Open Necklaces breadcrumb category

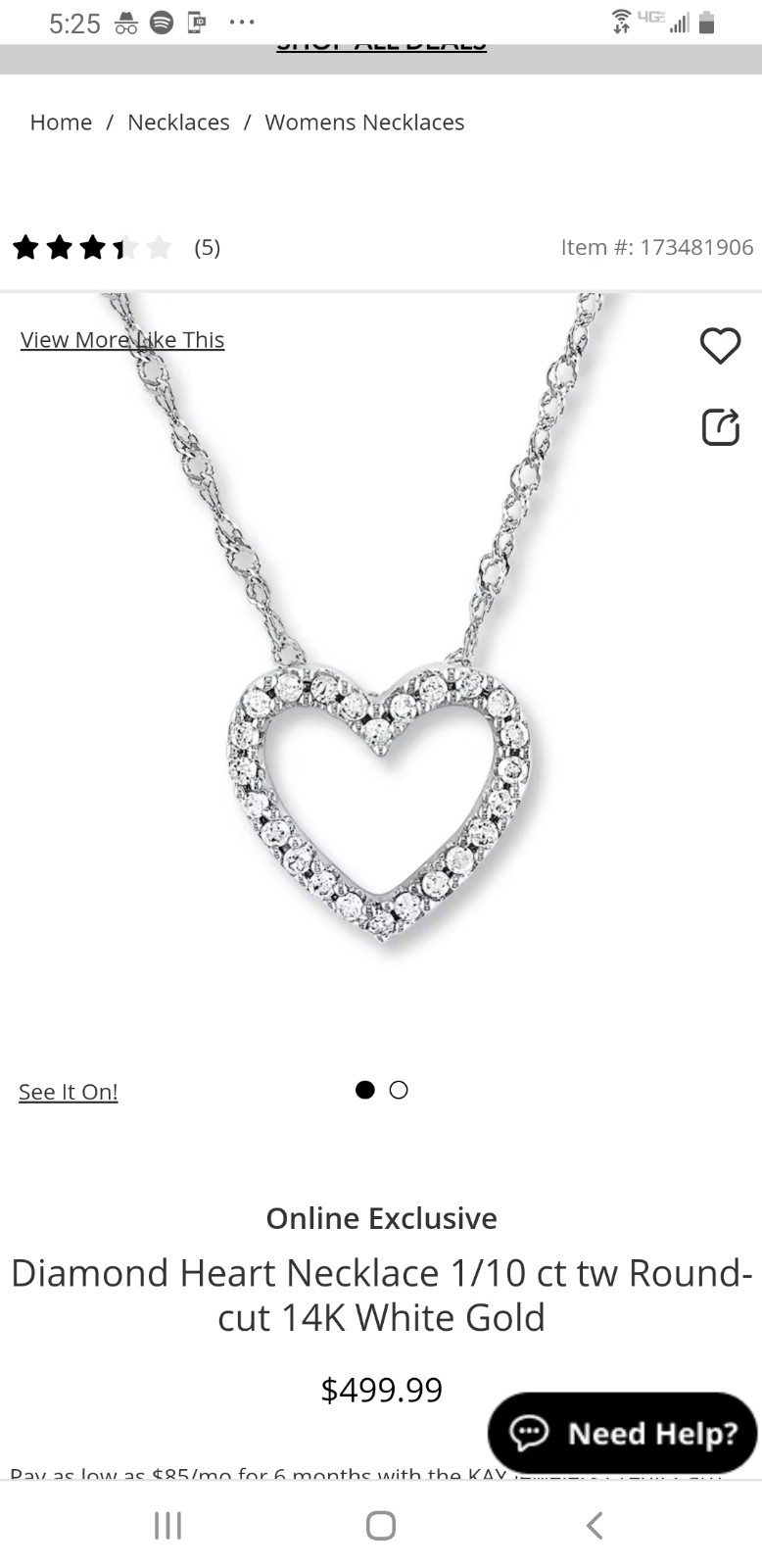click(178, 122)
